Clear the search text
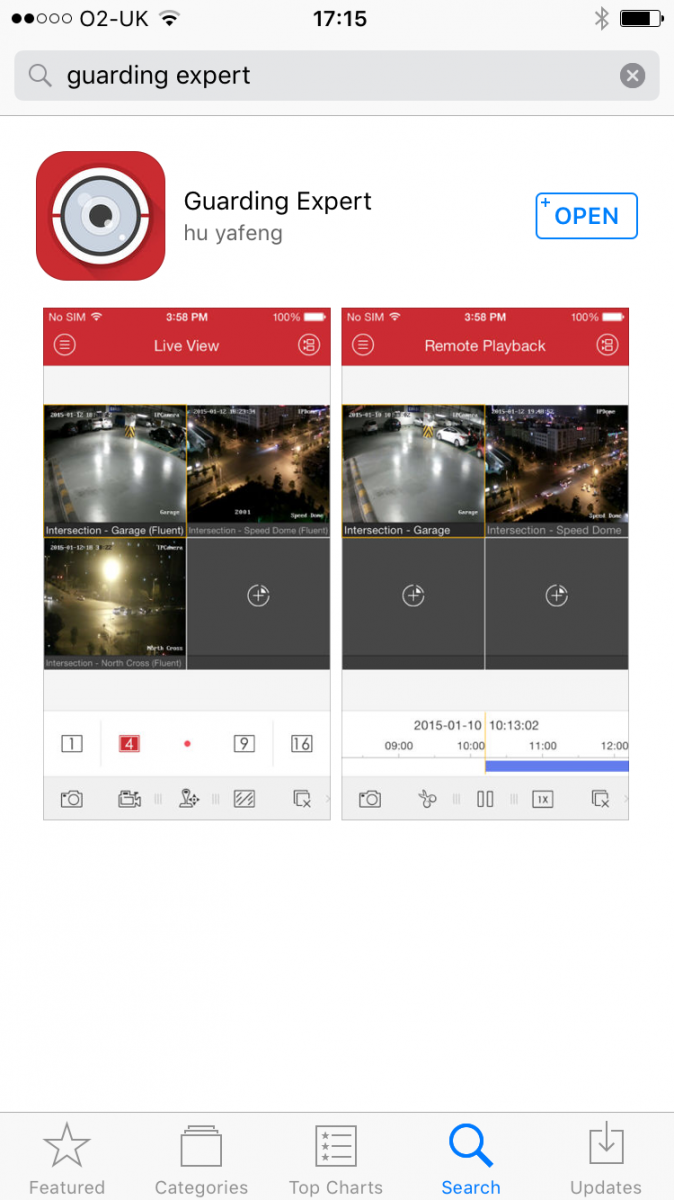This screenshot has width=674, height=1200. pos(631,76)
